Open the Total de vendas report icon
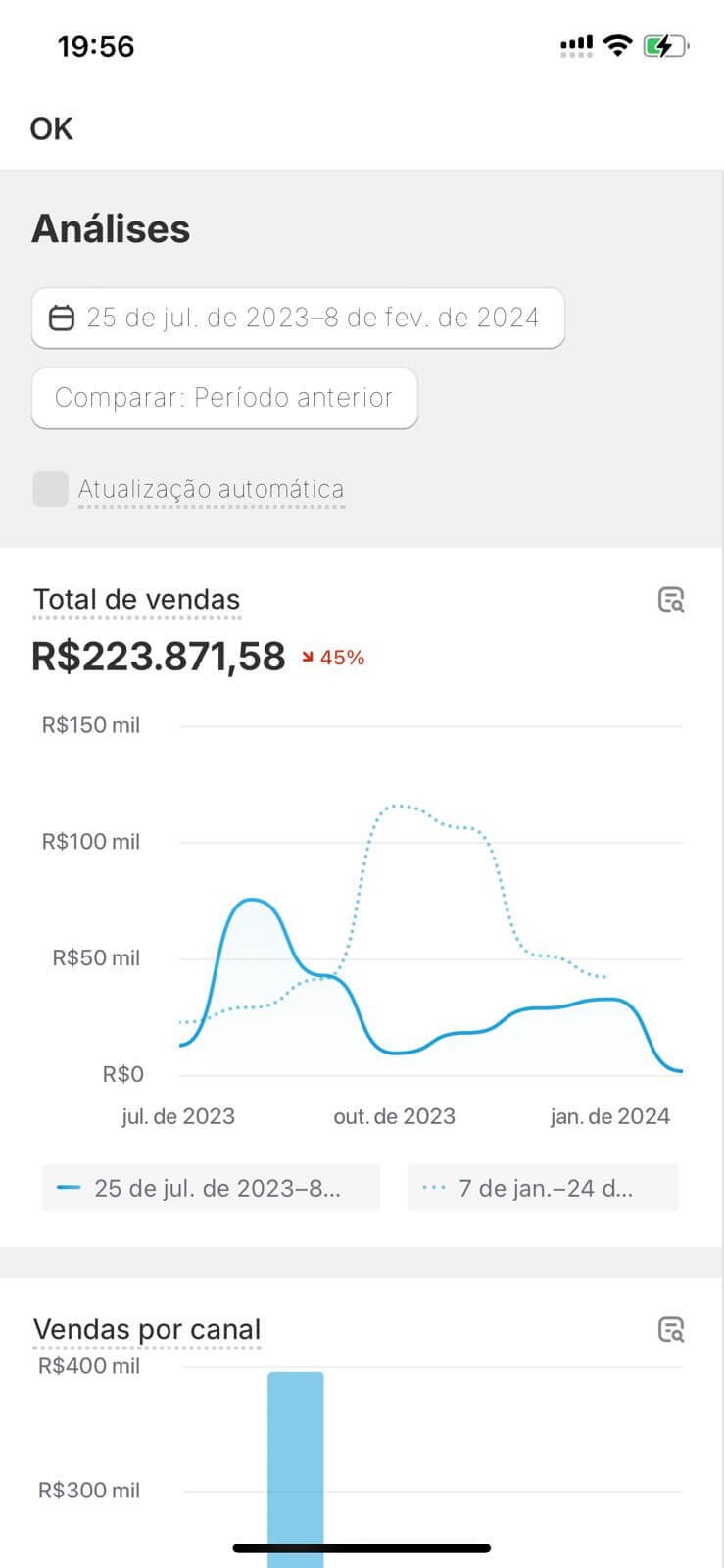Image resolution: width=724 pixels, height=1568 pixels. pyautogui.click(x=671, y=600)
